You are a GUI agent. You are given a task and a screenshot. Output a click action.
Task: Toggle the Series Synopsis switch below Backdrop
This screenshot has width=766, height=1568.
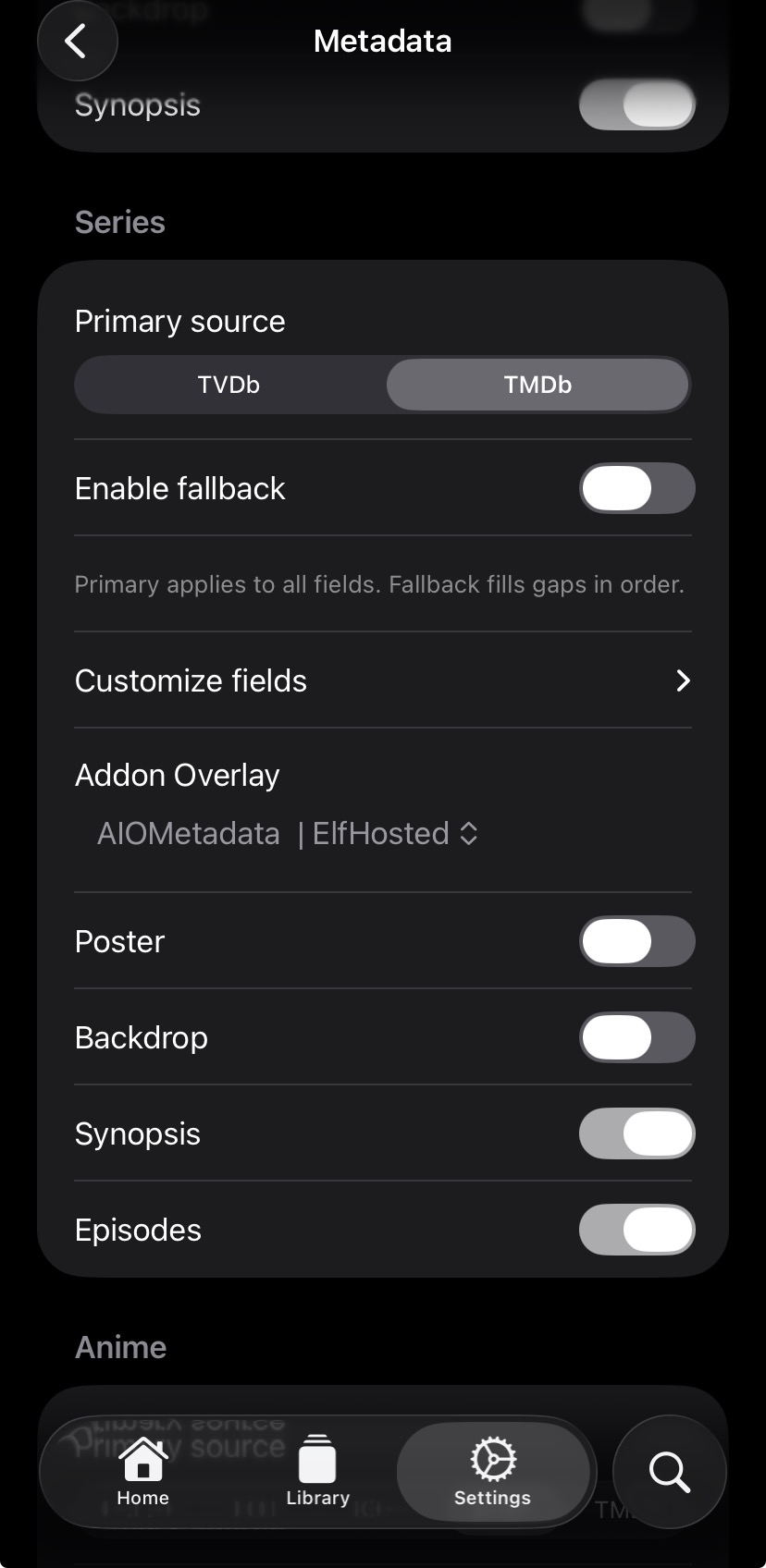tap(636, 1133)
